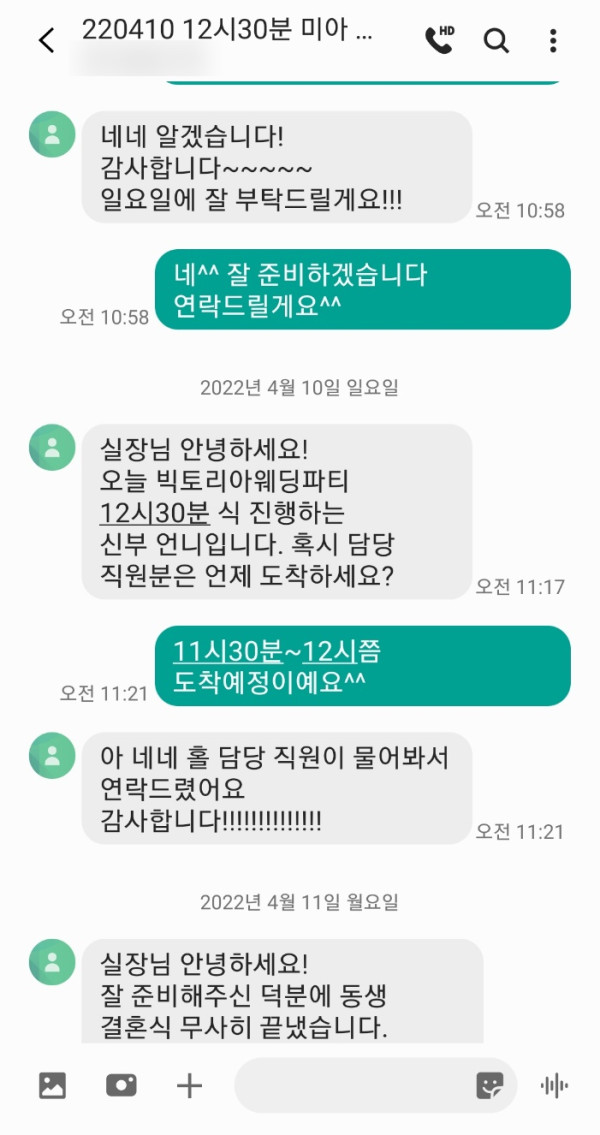600x1135 pixels.
Task: Go back to the message list
Action: coord(46,40)
